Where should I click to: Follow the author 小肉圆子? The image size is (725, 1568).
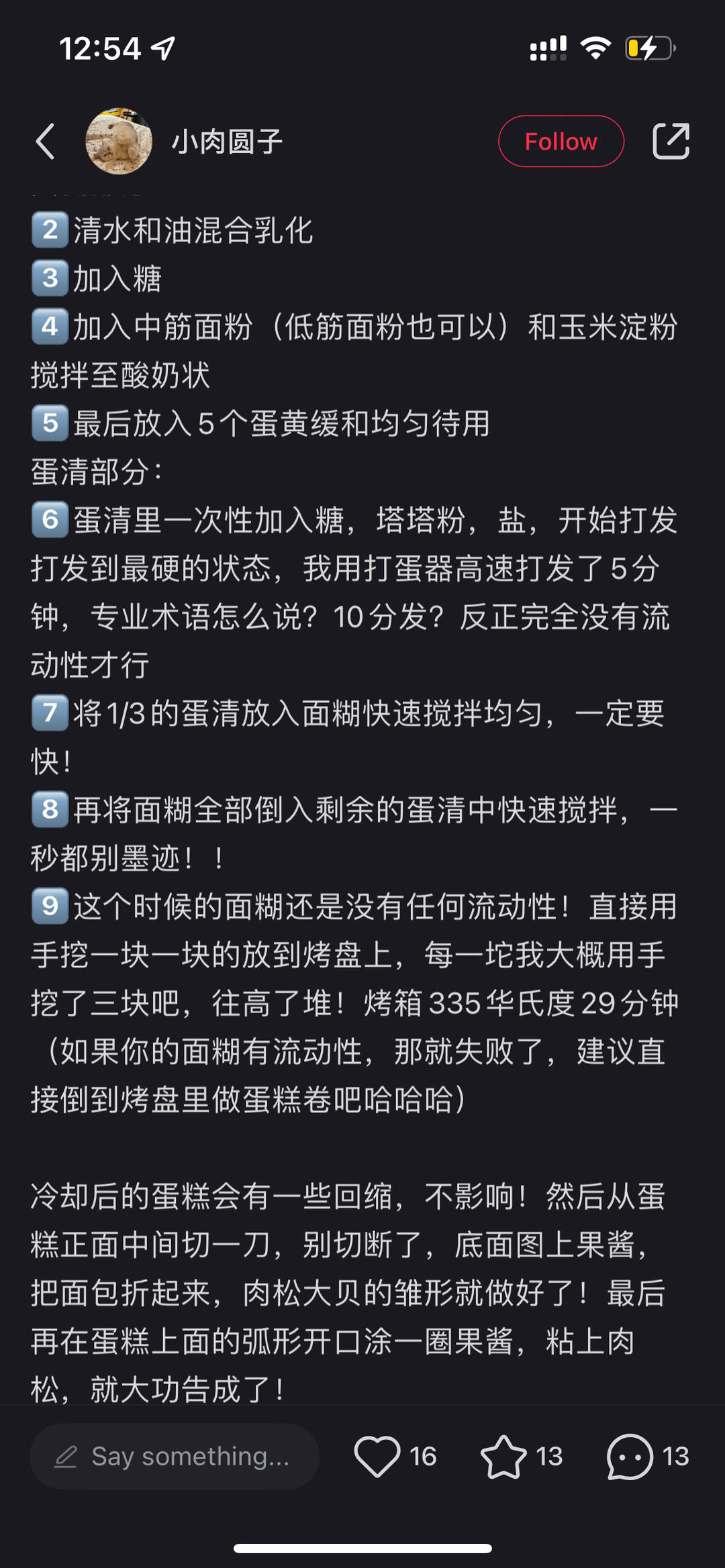561,142
